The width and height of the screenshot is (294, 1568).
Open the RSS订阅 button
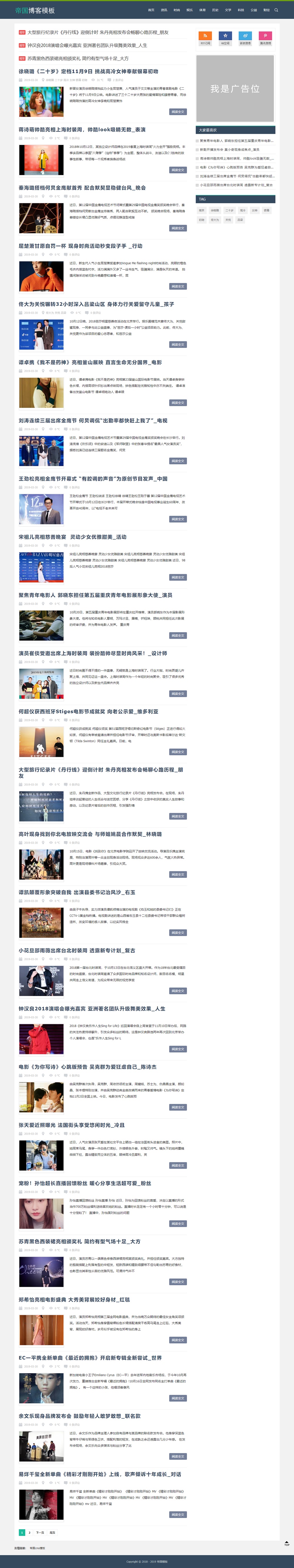pos(205,38)
